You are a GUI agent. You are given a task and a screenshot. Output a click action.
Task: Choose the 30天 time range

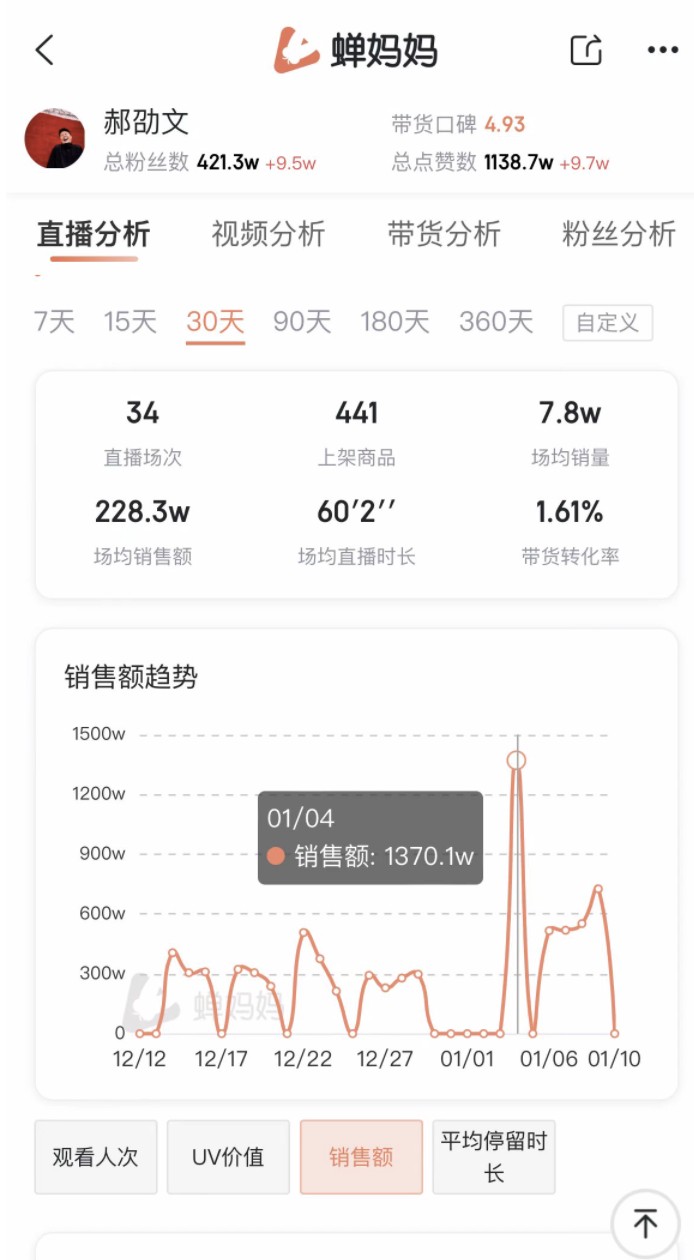(x=215, y=322)
